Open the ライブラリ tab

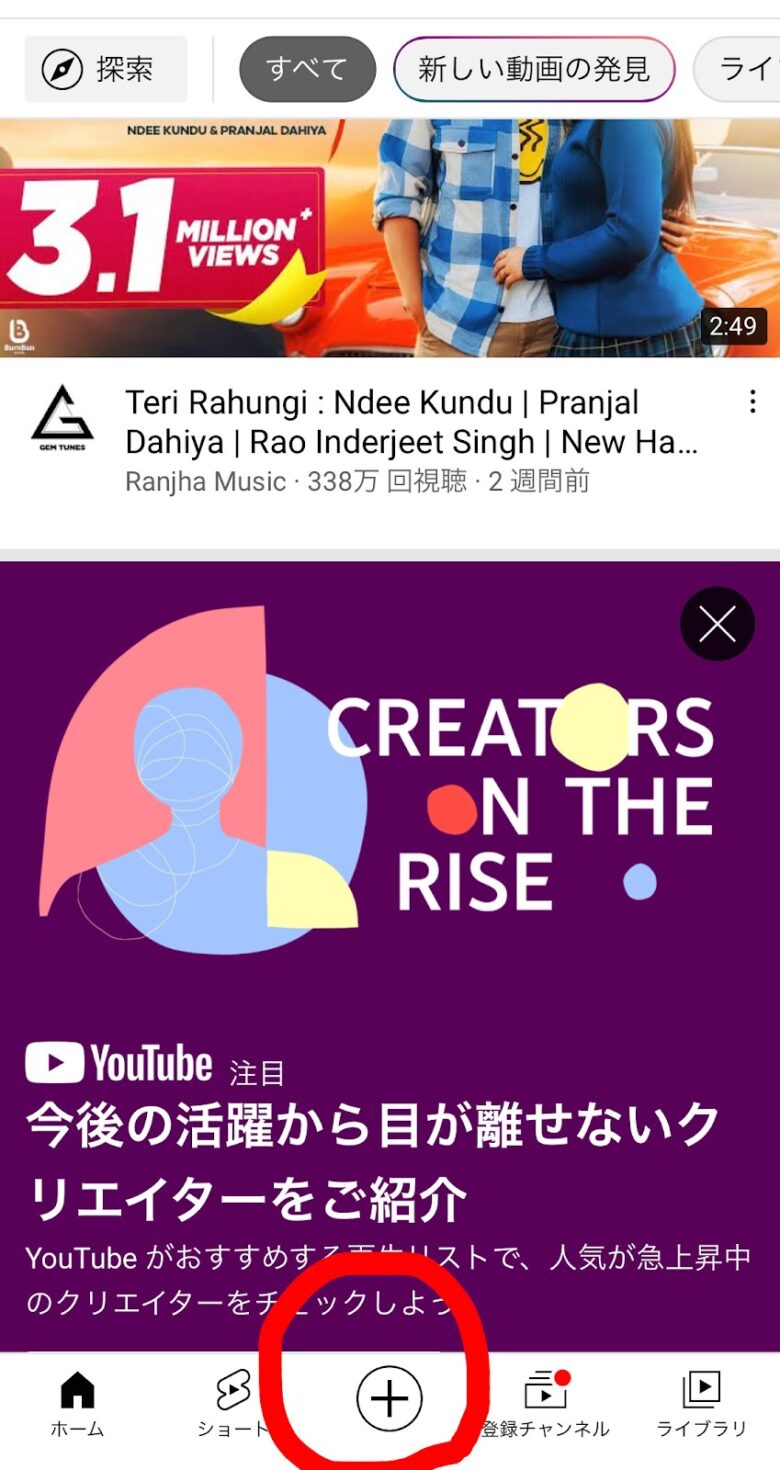click(701, 1404)
